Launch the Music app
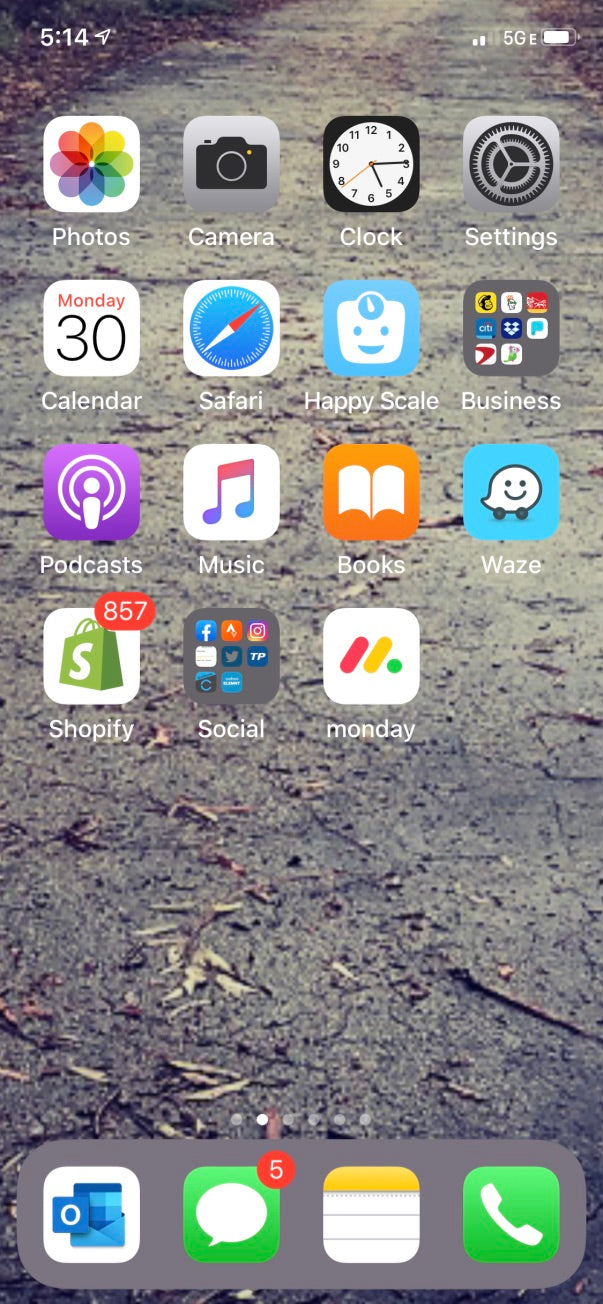Image resolution: width=603 pixels, height=1304 pixels. pos(231,492)
